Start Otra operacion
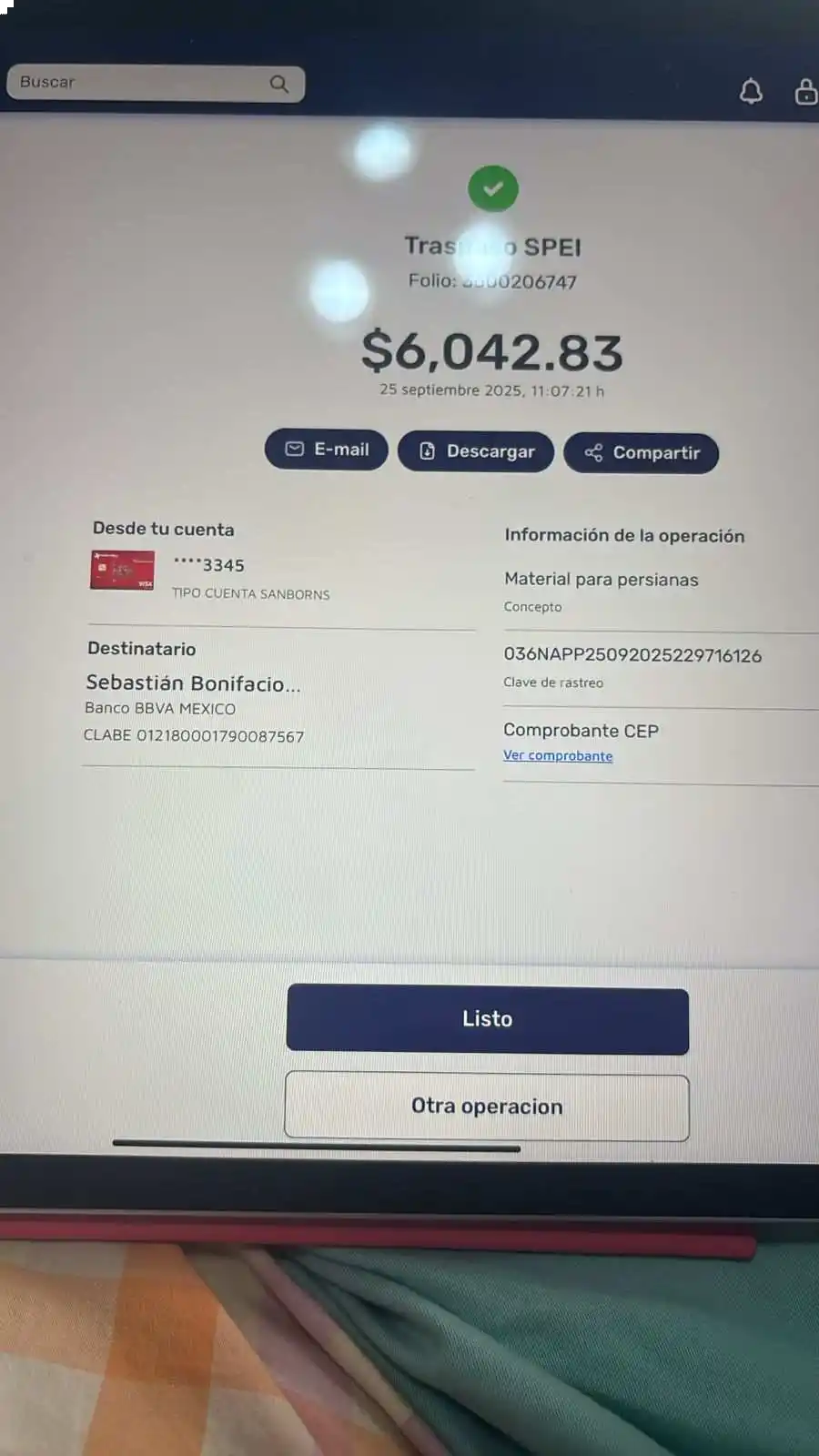 click(487, 1107)
